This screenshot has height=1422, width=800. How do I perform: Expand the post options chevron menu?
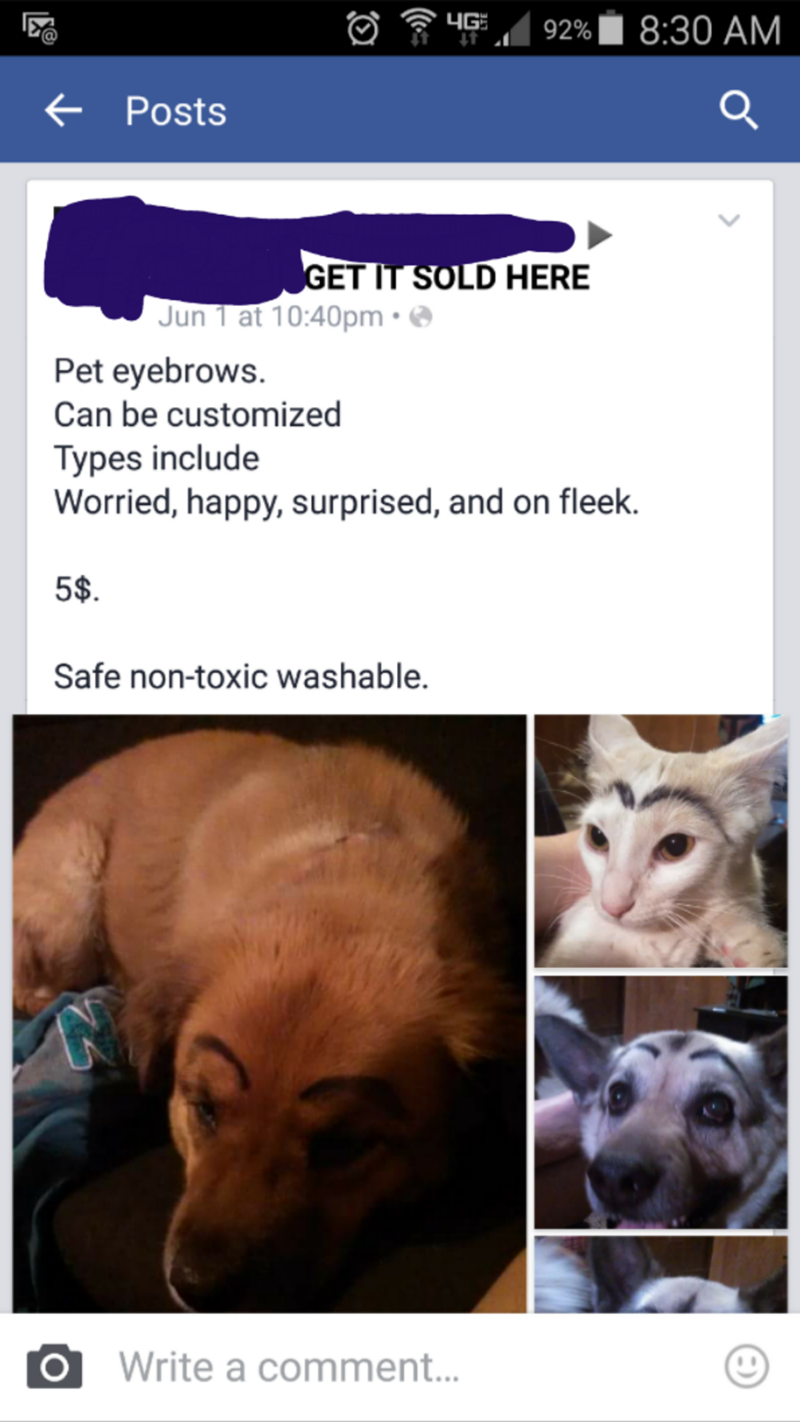tap(730, 220)
